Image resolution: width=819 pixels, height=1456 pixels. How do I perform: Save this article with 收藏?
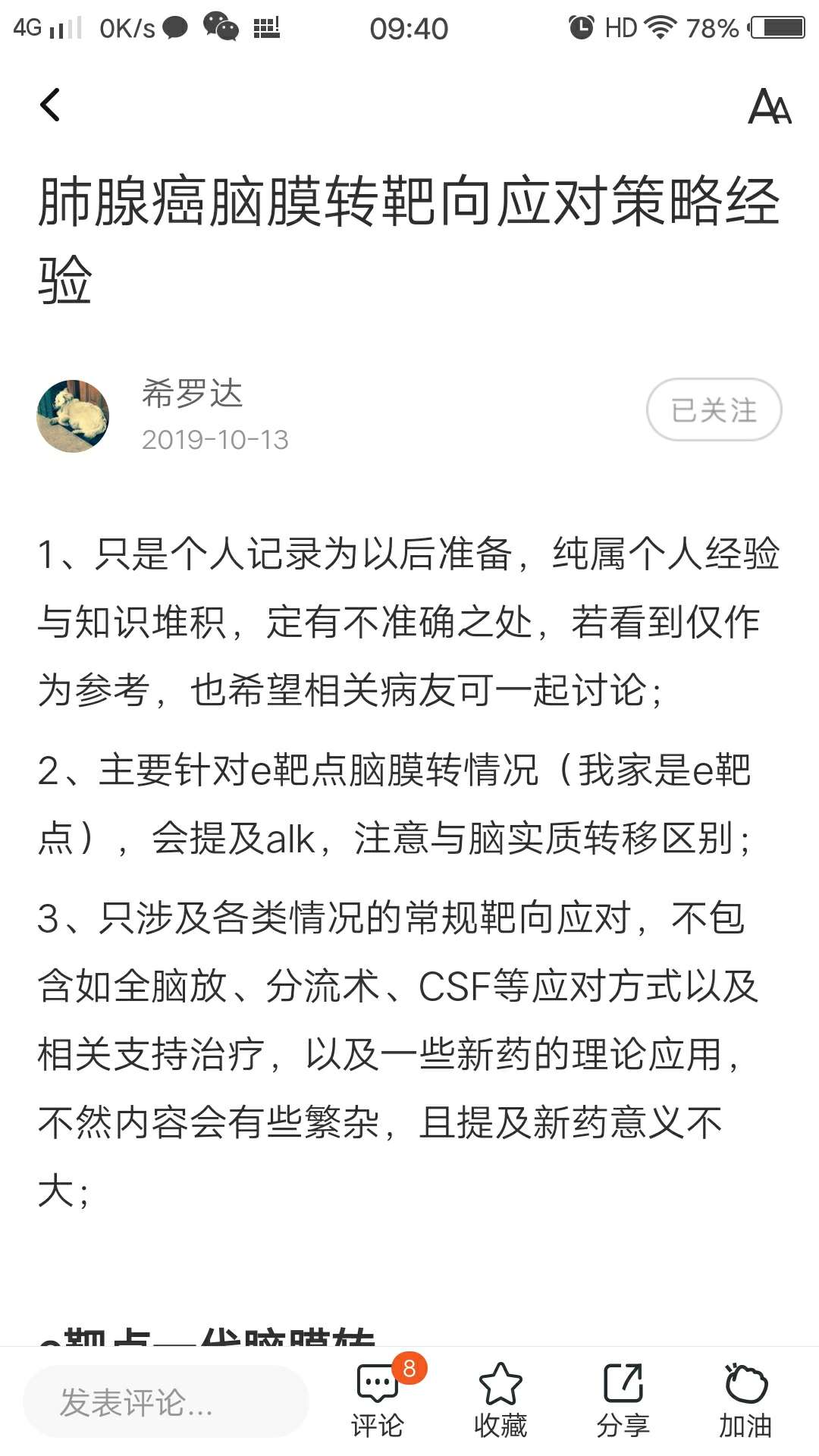pos(500,1400)
